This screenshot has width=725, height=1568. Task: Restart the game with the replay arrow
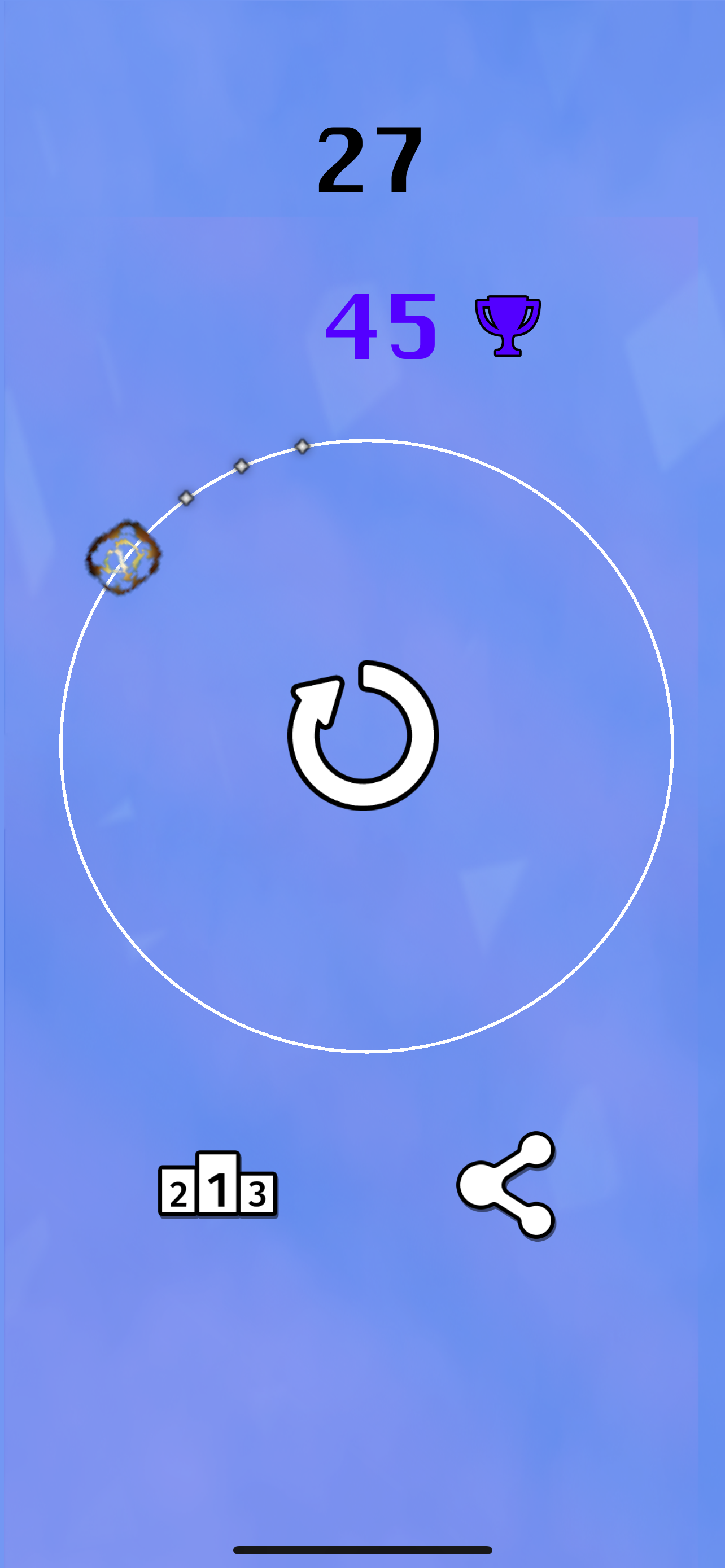pos(363,735)
